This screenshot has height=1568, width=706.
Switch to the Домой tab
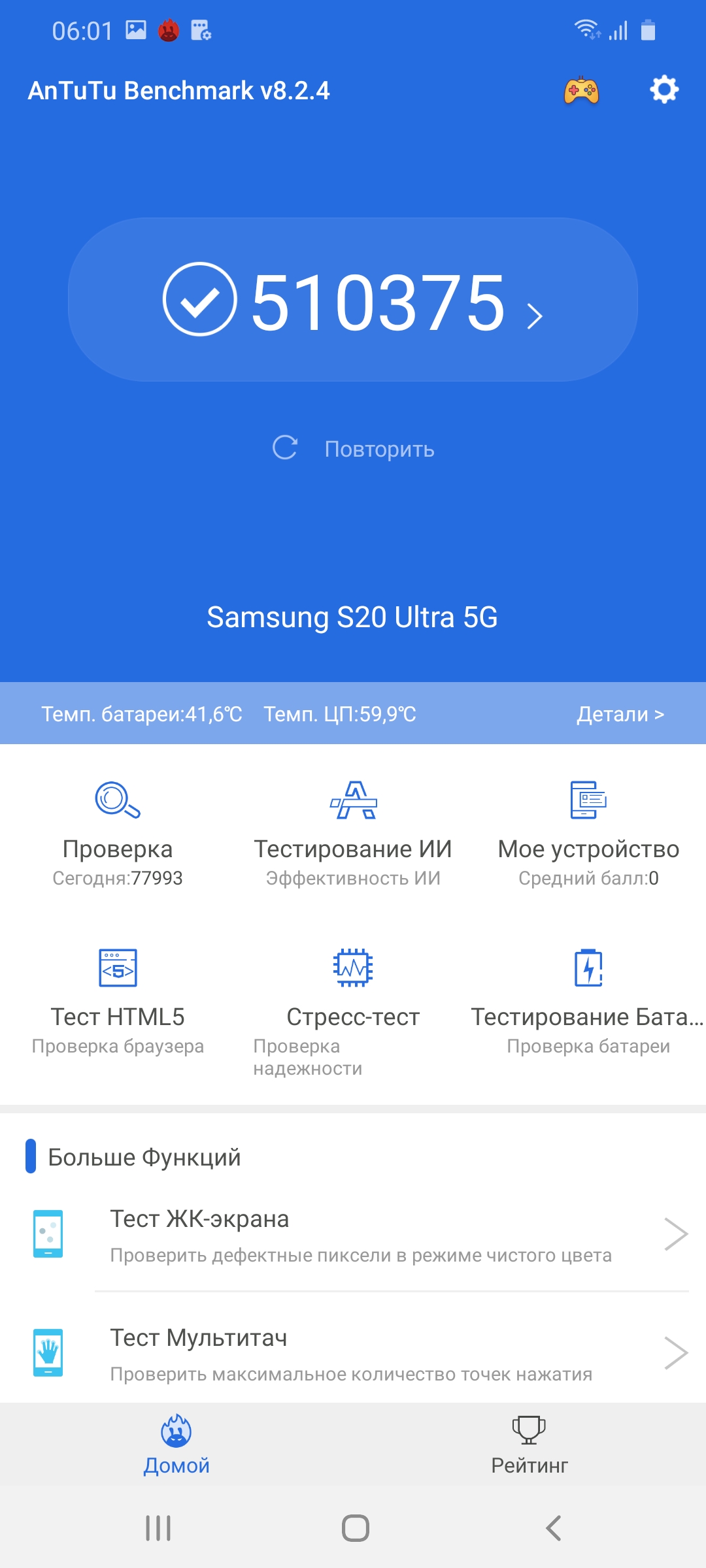(176, 1445)
